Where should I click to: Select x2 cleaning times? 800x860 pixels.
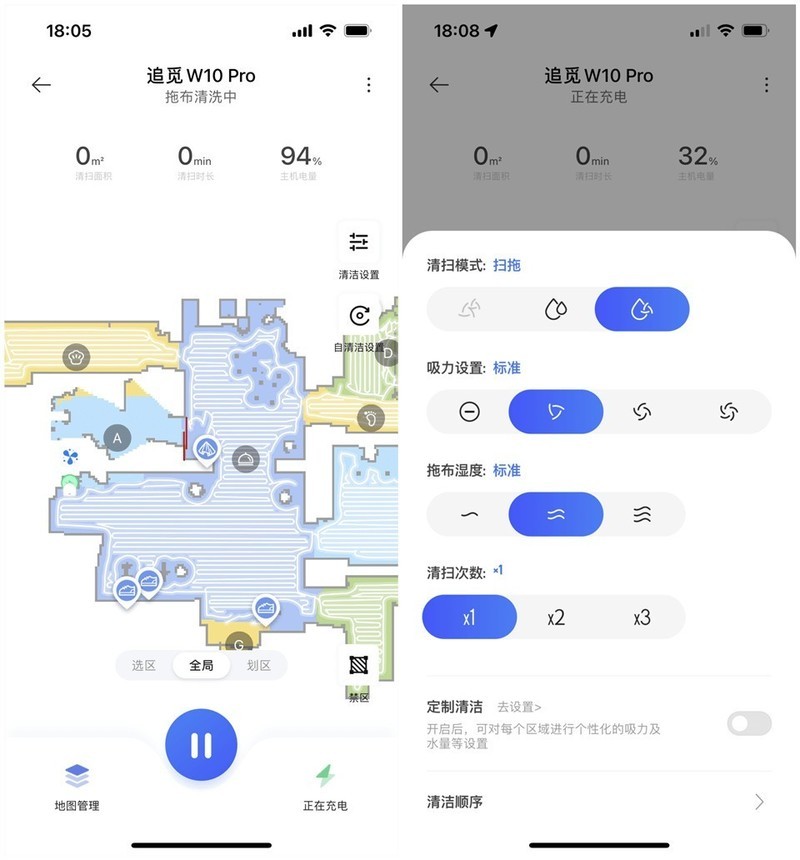[x=553, y=618]
